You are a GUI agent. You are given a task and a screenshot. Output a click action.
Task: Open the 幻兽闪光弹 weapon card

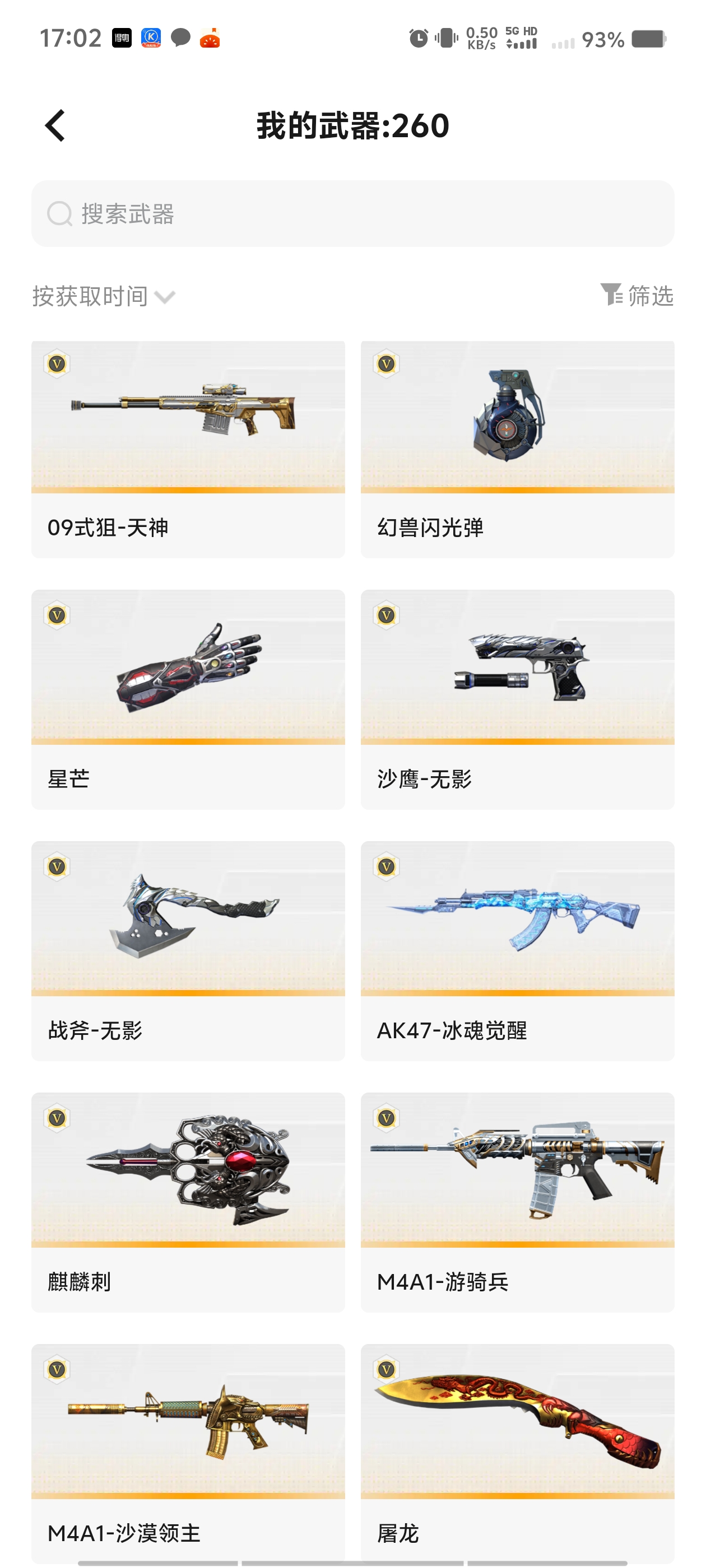pyautogui.click(x=517, y=449)
